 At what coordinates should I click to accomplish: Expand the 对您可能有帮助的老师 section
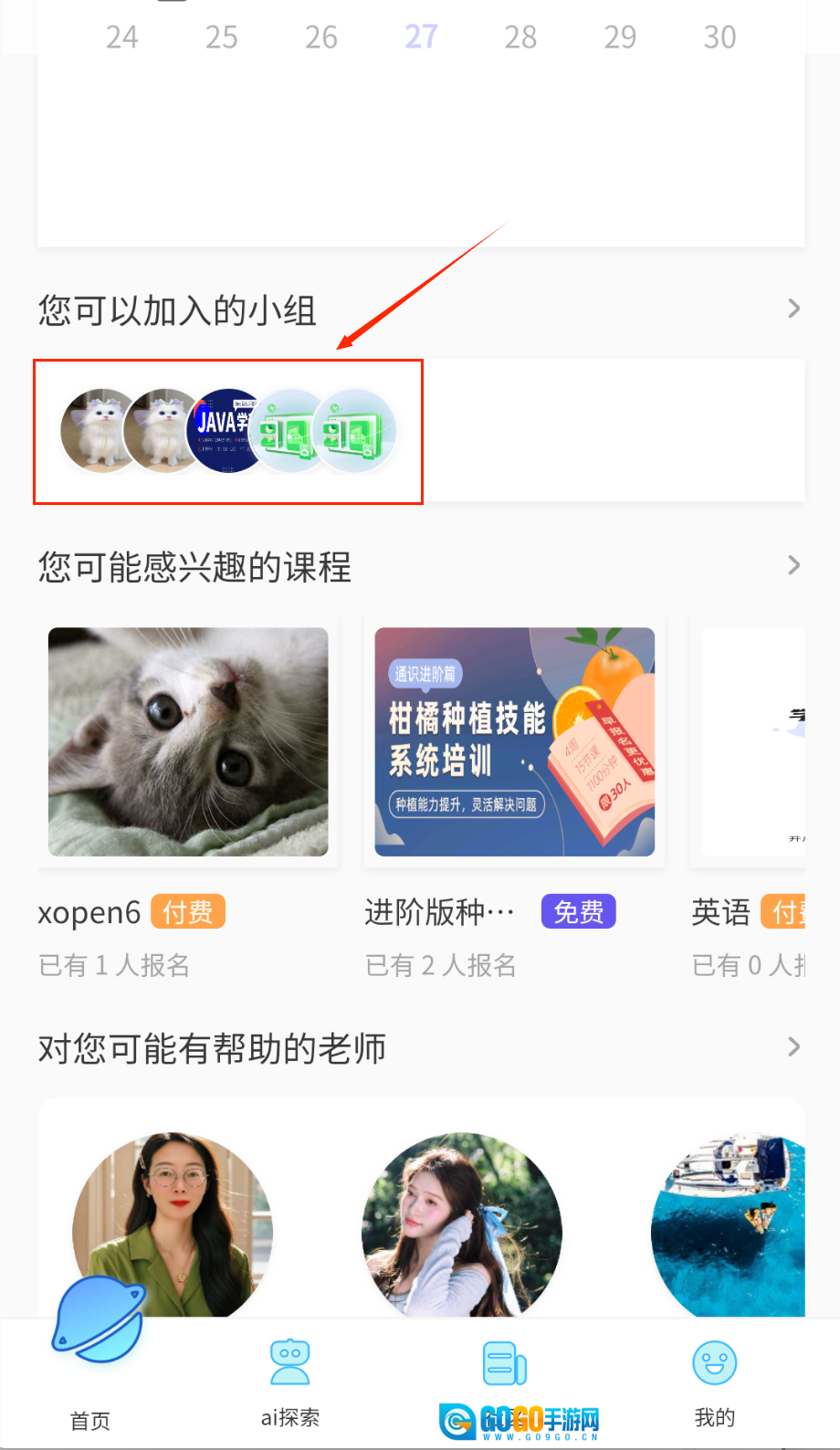[x=793, y=1047]
